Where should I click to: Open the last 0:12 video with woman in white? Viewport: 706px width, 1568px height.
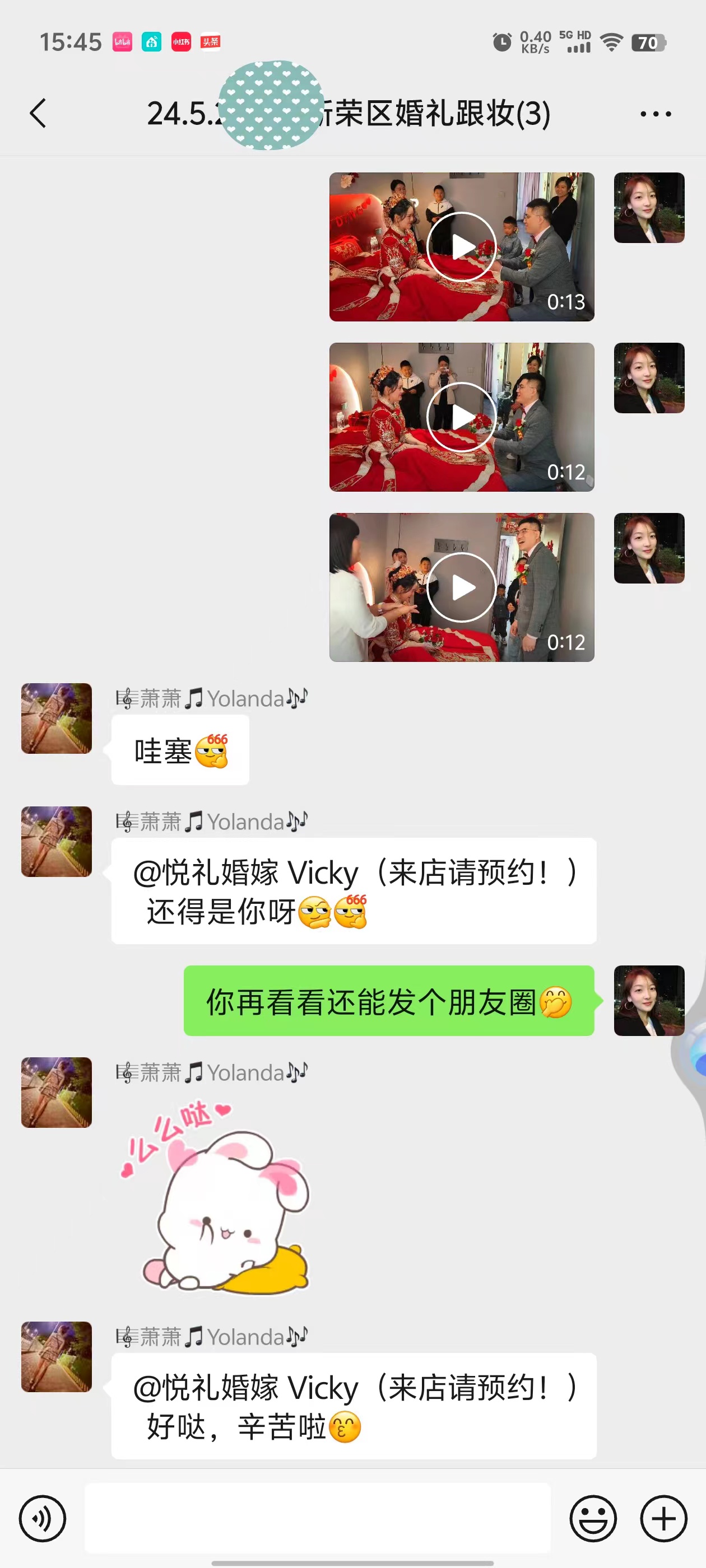pos(462,587)
